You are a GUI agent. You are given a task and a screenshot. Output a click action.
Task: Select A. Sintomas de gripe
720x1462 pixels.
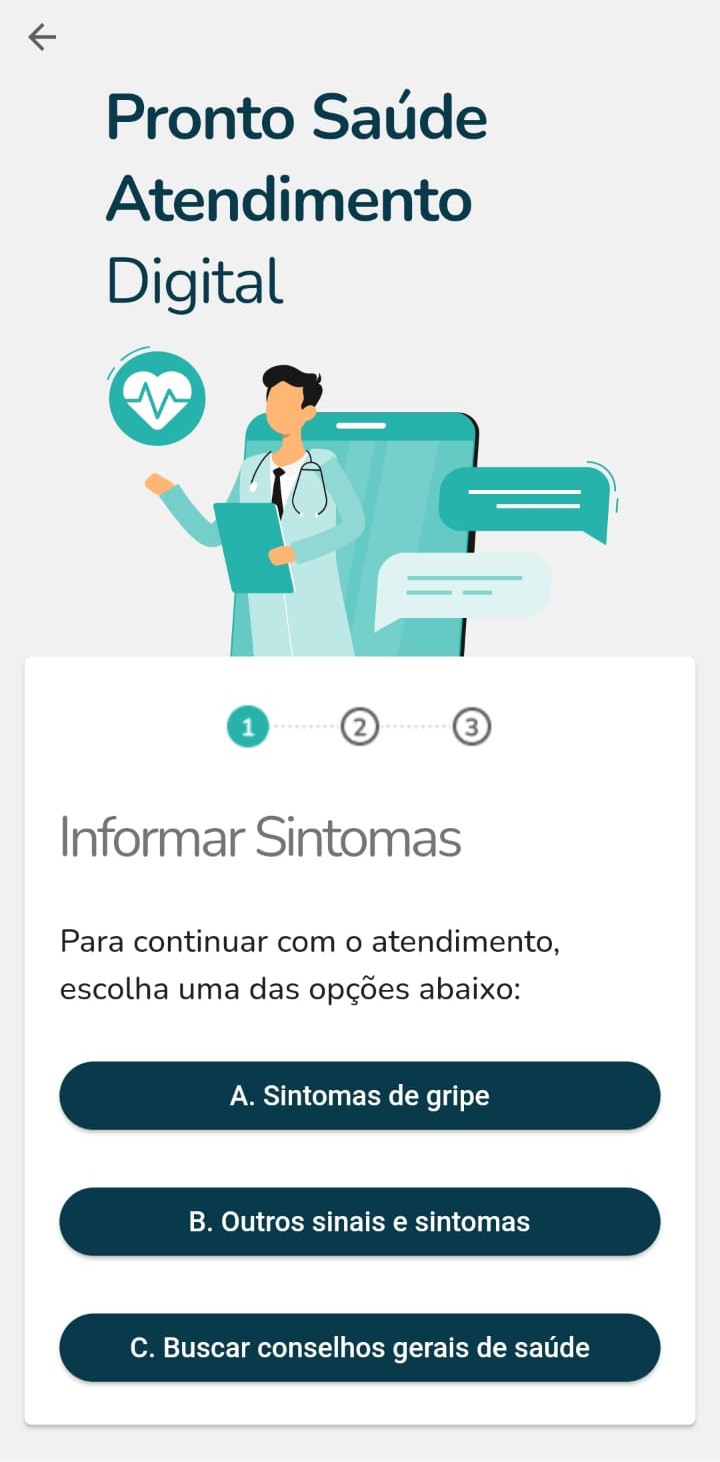[360, 1095]
